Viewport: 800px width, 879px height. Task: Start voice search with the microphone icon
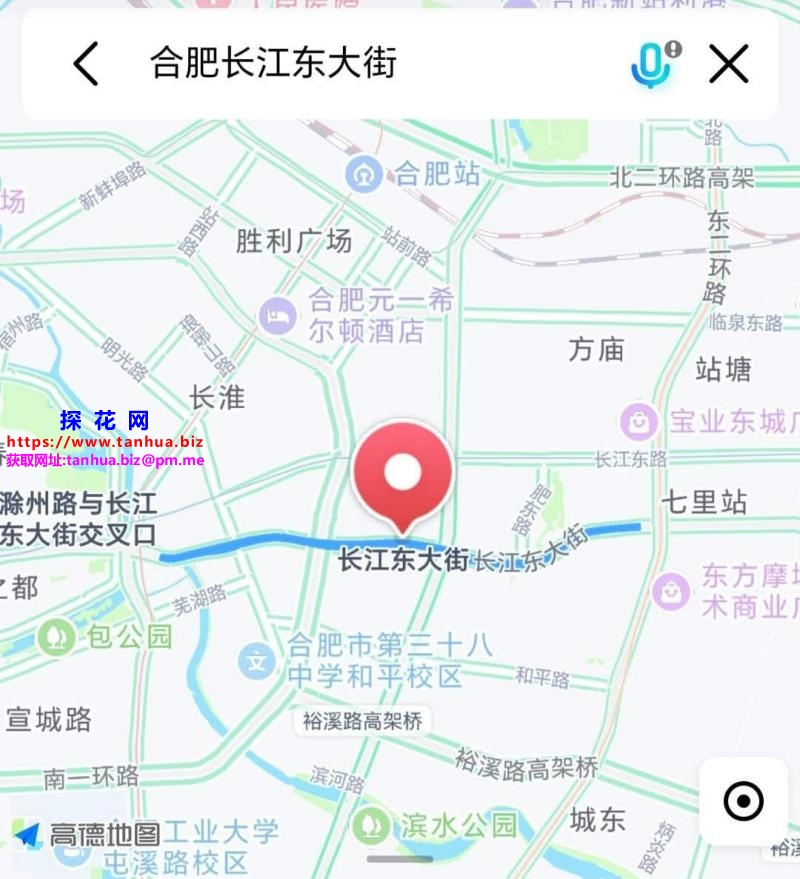pos(651,64)
